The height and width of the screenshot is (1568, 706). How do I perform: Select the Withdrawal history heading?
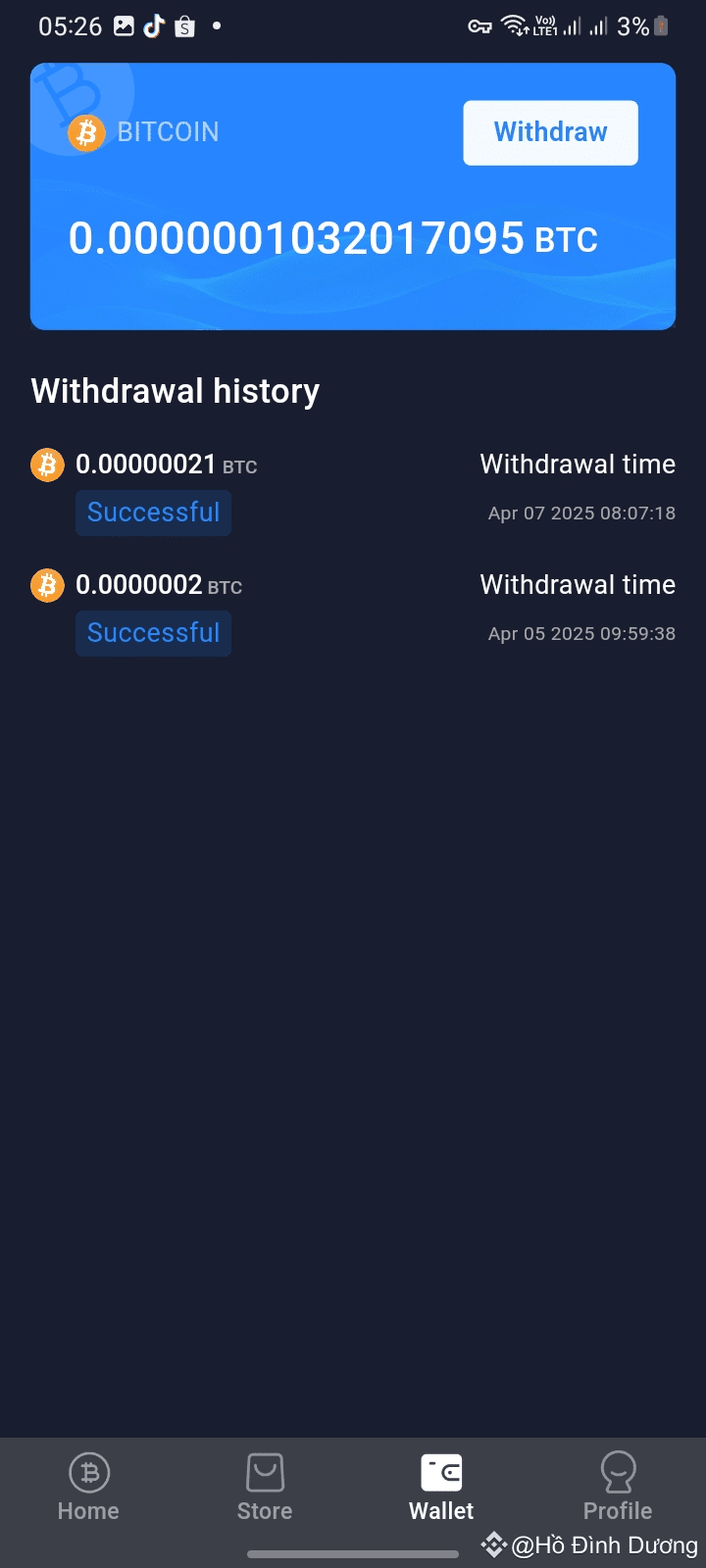pos(176,391)
